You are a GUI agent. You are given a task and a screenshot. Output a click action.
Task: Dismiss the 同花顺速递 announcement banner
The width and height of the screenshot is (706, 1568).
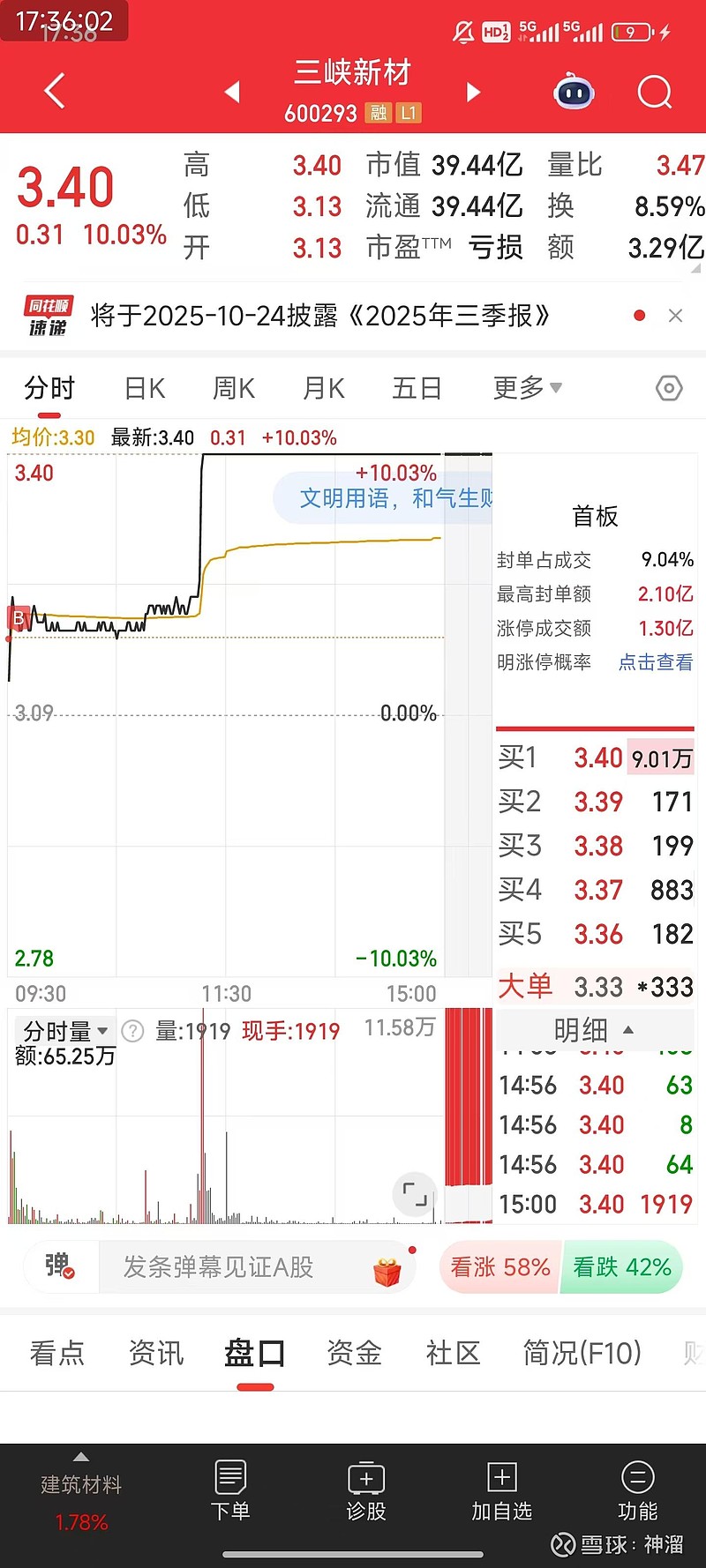pos(676,316)
